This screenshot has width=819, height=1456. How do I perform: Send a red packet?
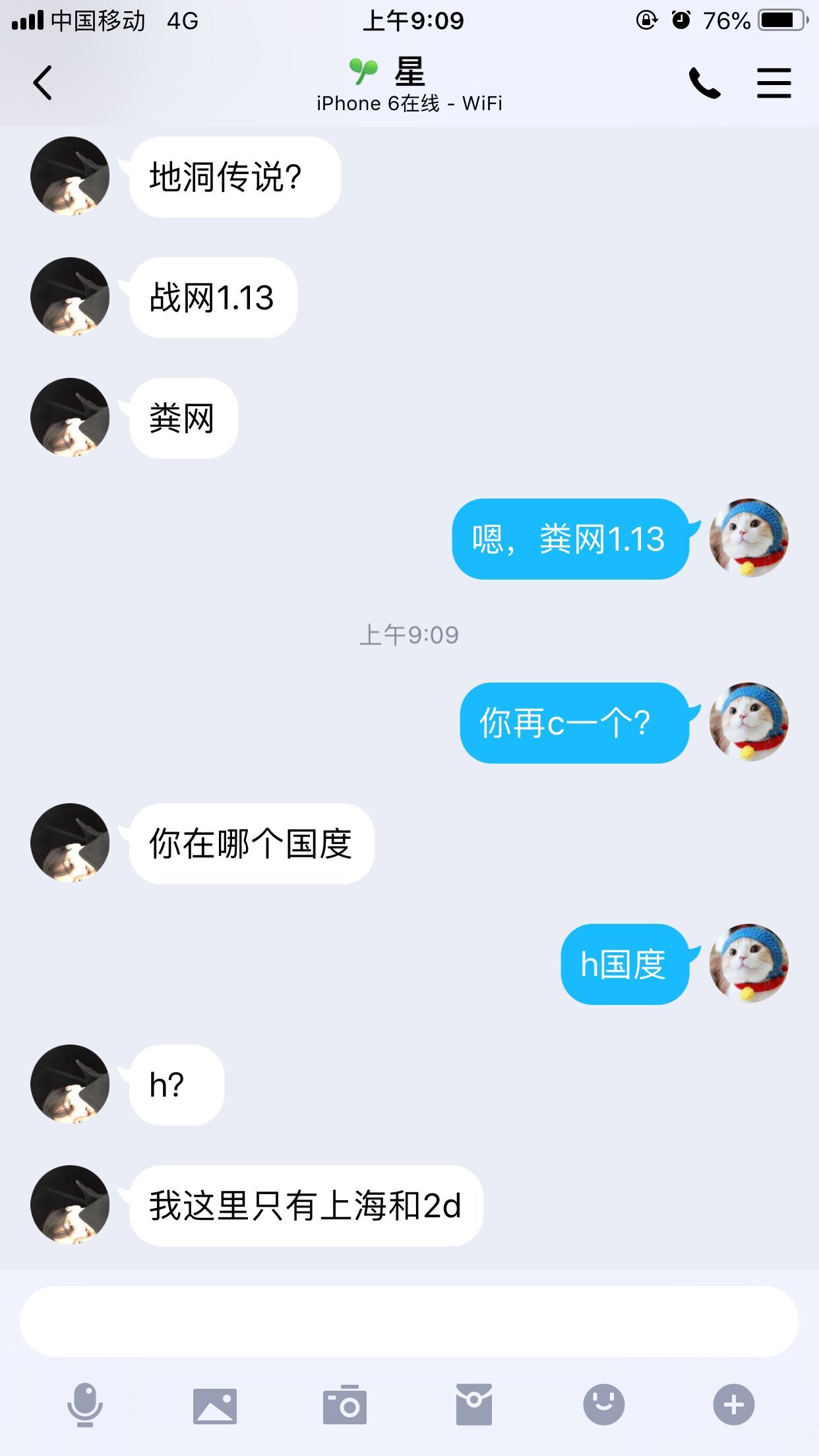474,1405
